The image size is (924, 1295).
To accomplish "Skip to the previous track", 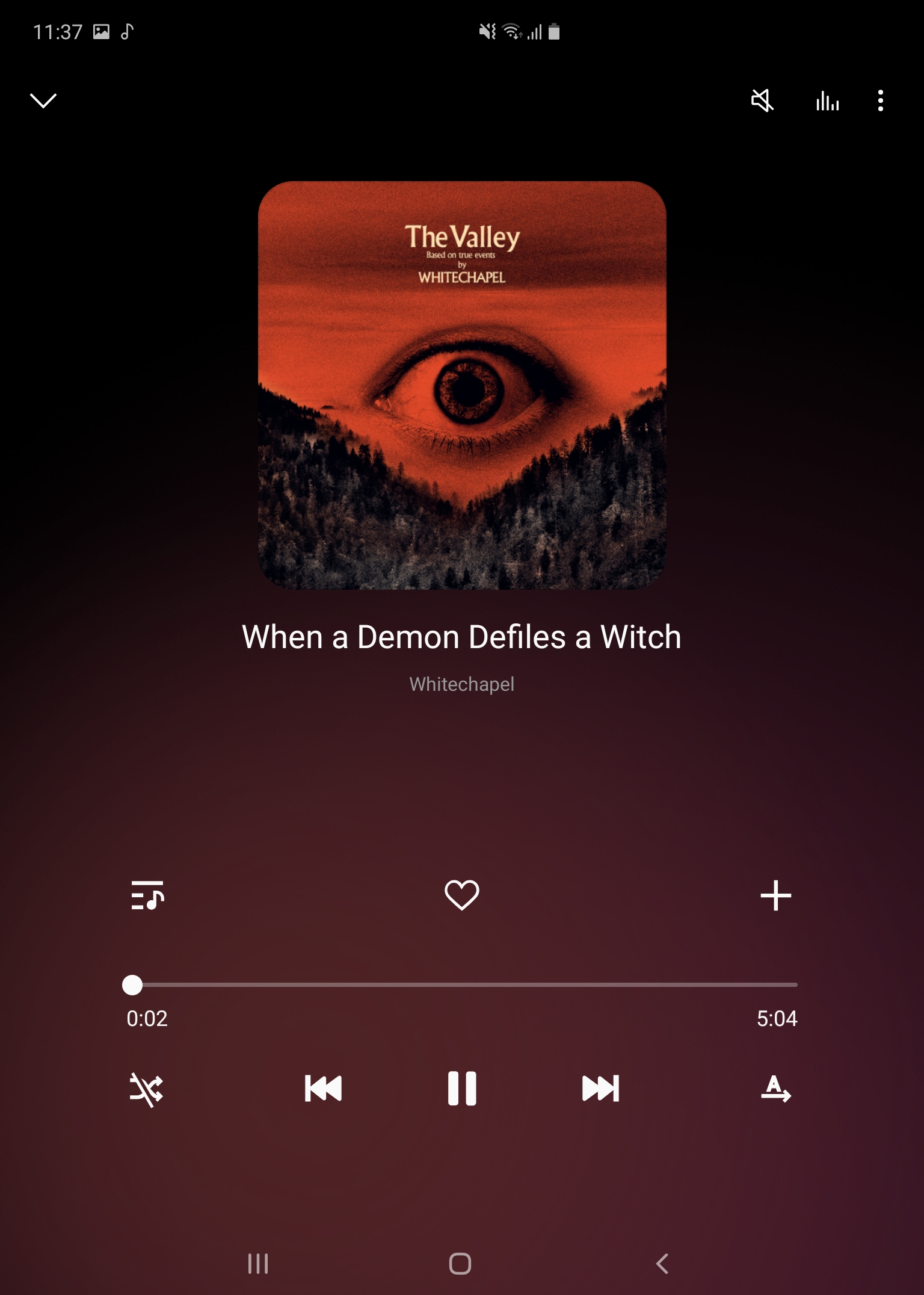I will point(323,1088).
